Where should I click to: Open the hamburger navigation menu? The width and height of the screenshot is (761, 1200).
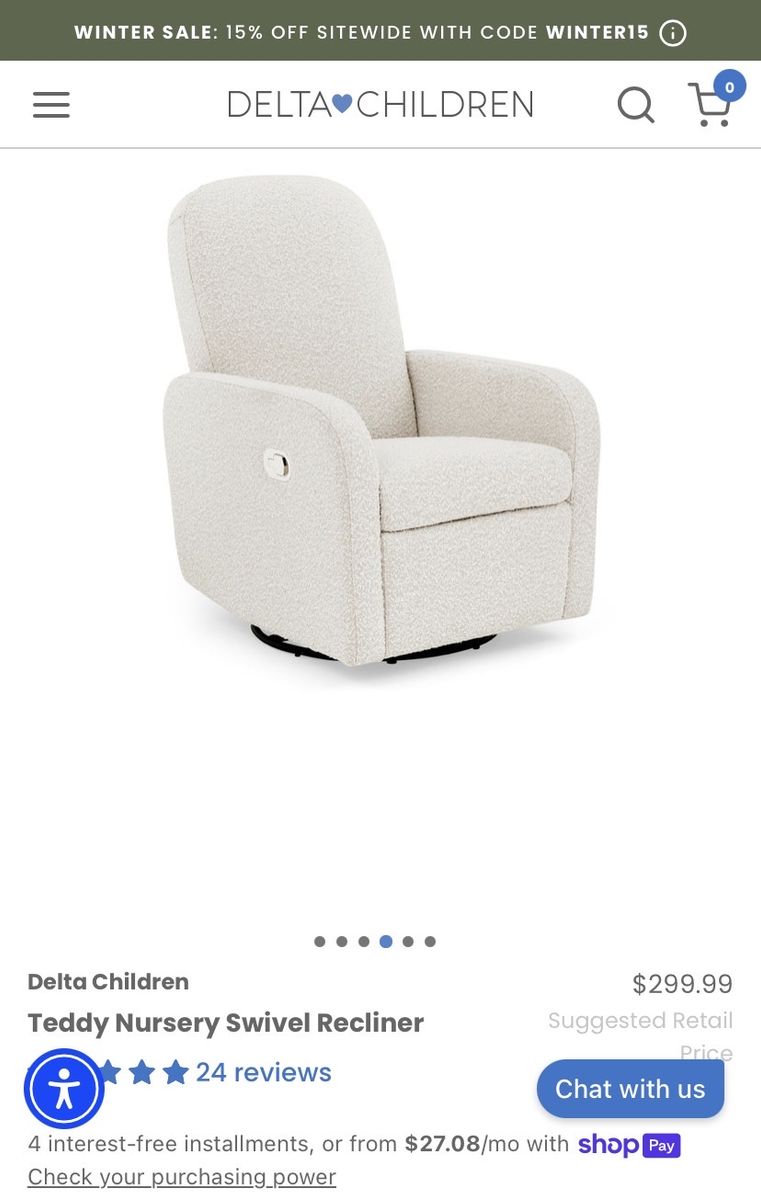pos(51,105)
